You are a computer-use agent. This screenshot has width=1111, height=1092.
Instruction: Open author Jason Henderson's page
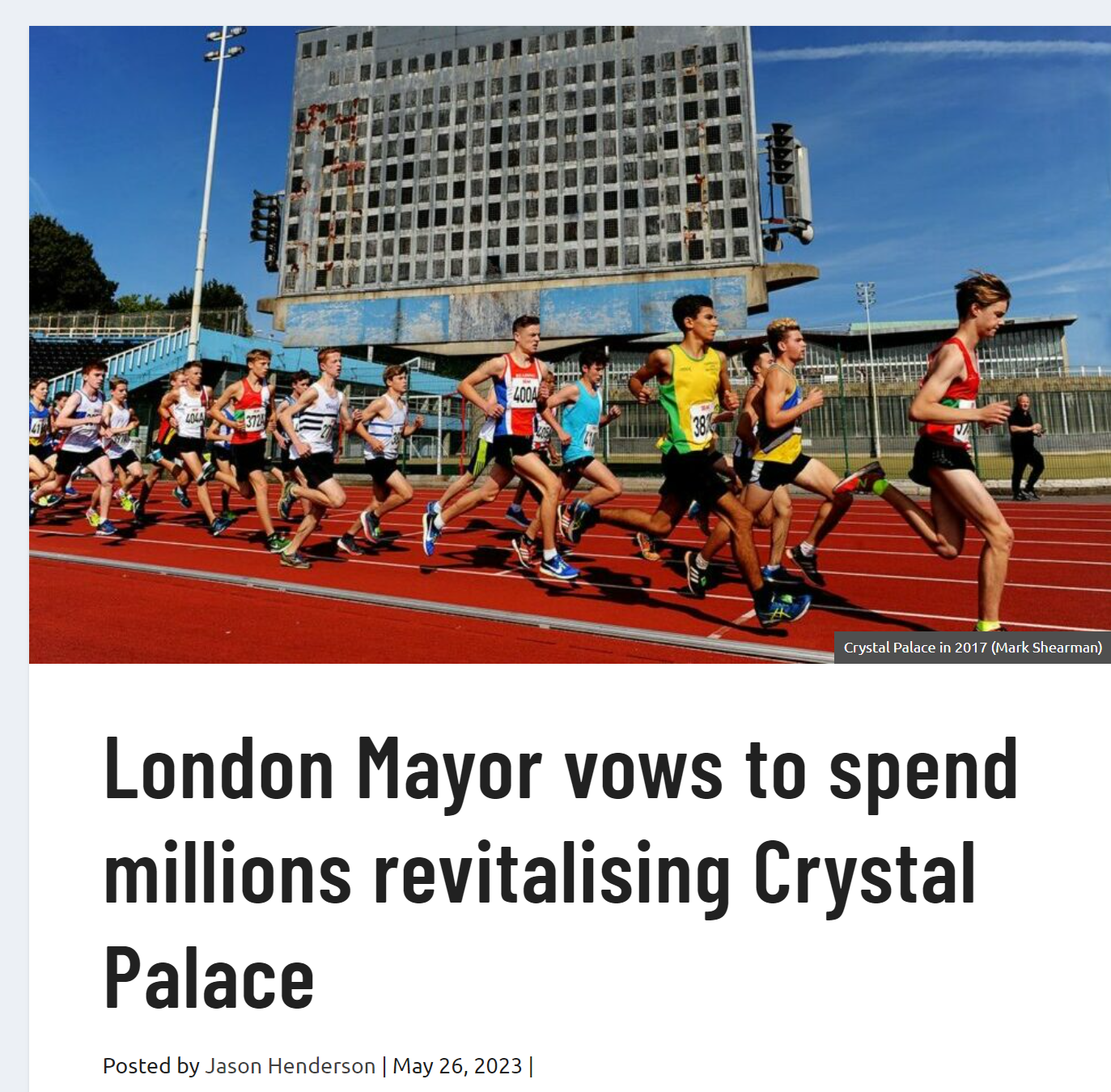[x=290, y=1066]
